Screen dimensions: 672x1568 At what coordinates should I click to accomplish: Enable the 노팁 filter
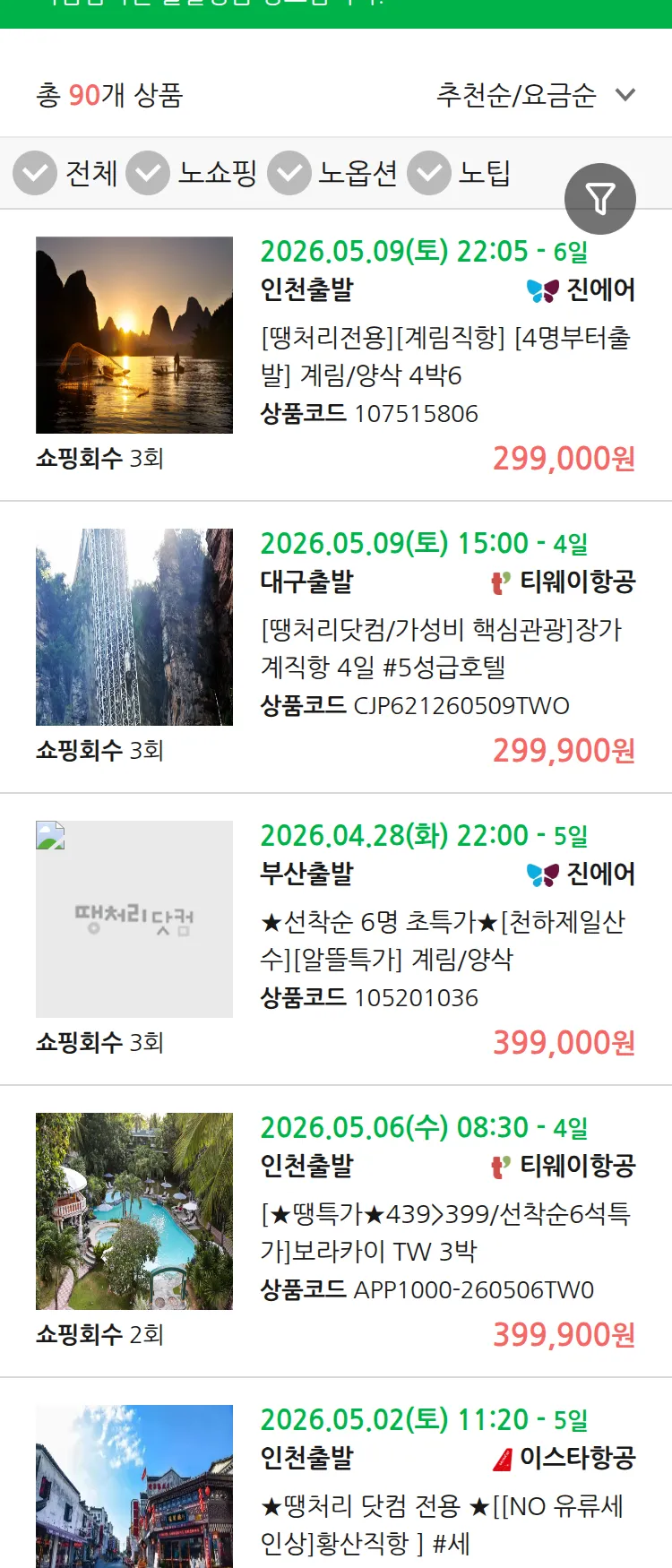click(x=428, y=173)
